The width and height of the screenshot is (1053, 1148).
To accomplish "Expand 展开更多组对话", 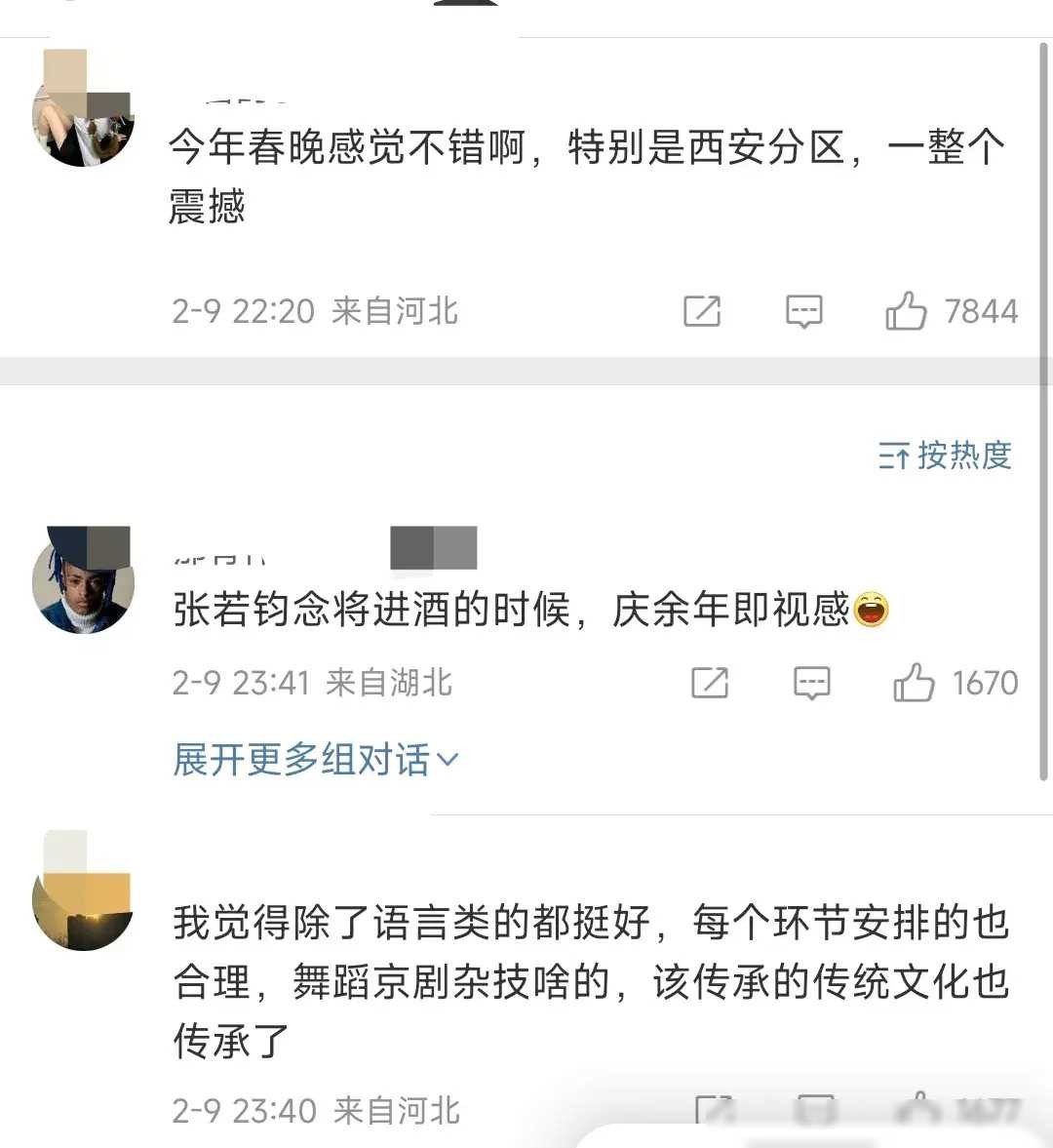I will tap(314, 760).
